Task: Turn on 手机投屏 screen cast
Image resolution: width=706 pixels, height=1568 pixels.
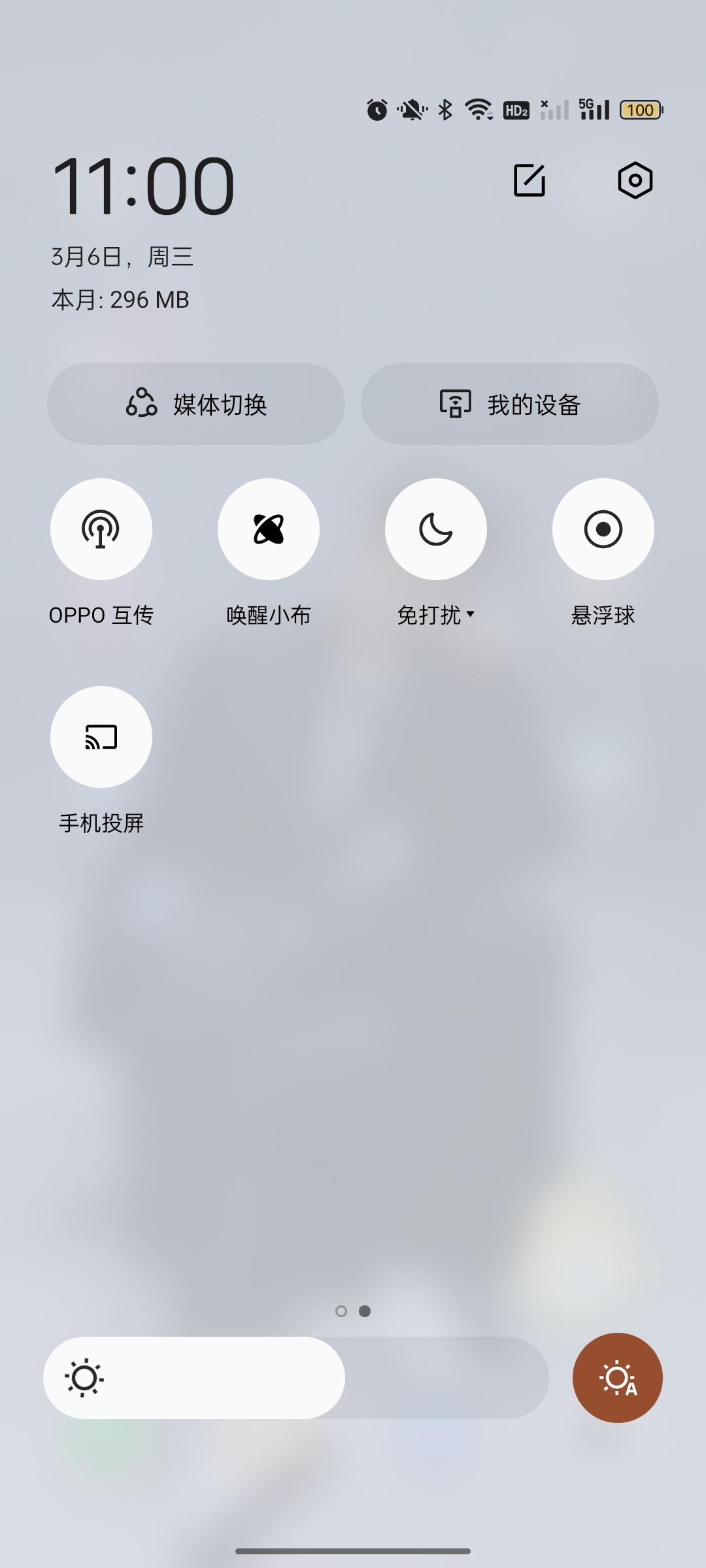Action: (x=101, y=737)
